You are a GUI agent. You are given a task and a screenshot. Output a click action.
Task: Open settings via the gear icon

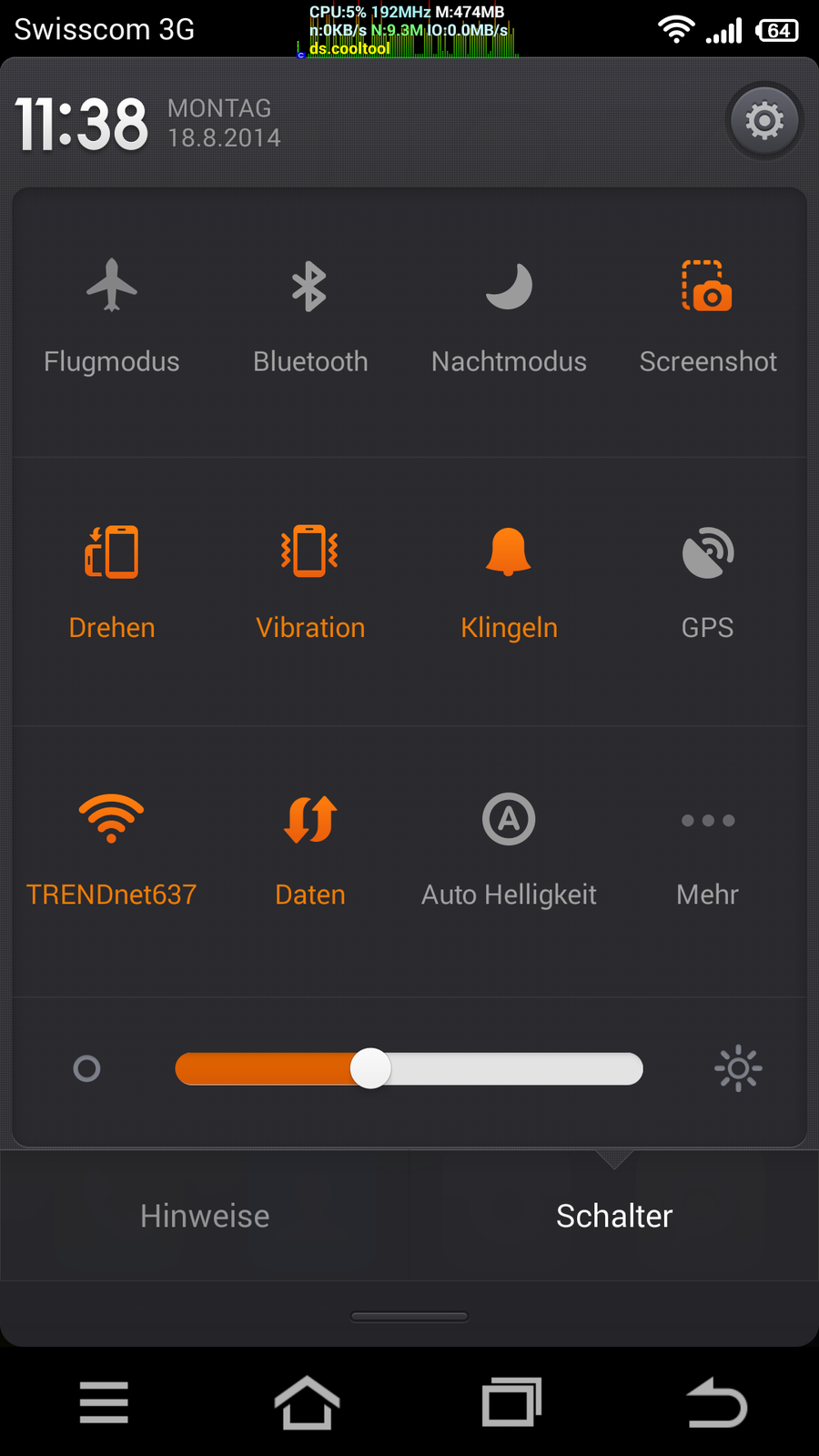[x=764, y=120]
